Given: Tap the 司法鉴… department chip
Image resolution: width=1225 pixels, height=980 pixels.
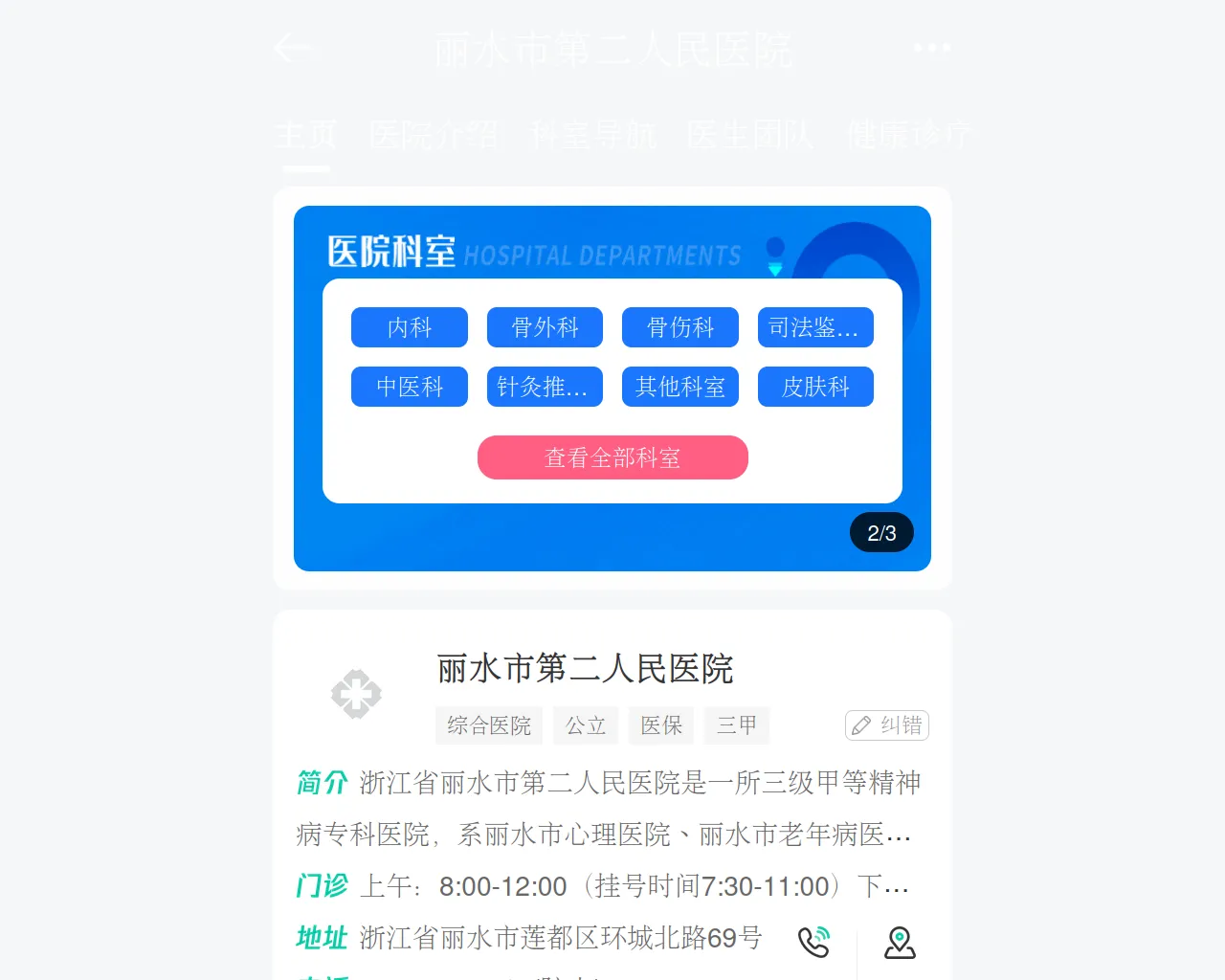Looking at the screenshot, I should tap(815, 327).
